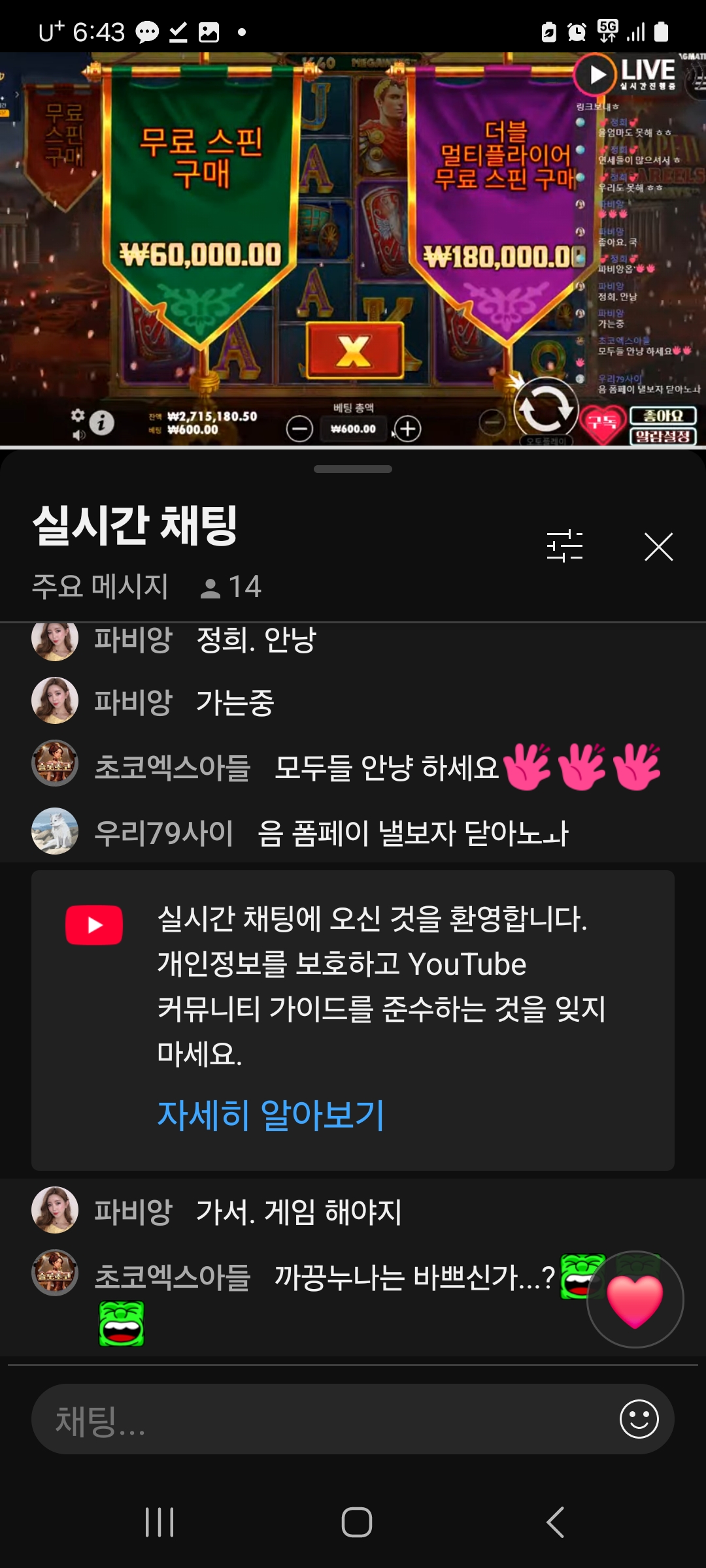Open 주요 메시지 chat mode selector
The image size is (706, 1568).
(101, 586)
